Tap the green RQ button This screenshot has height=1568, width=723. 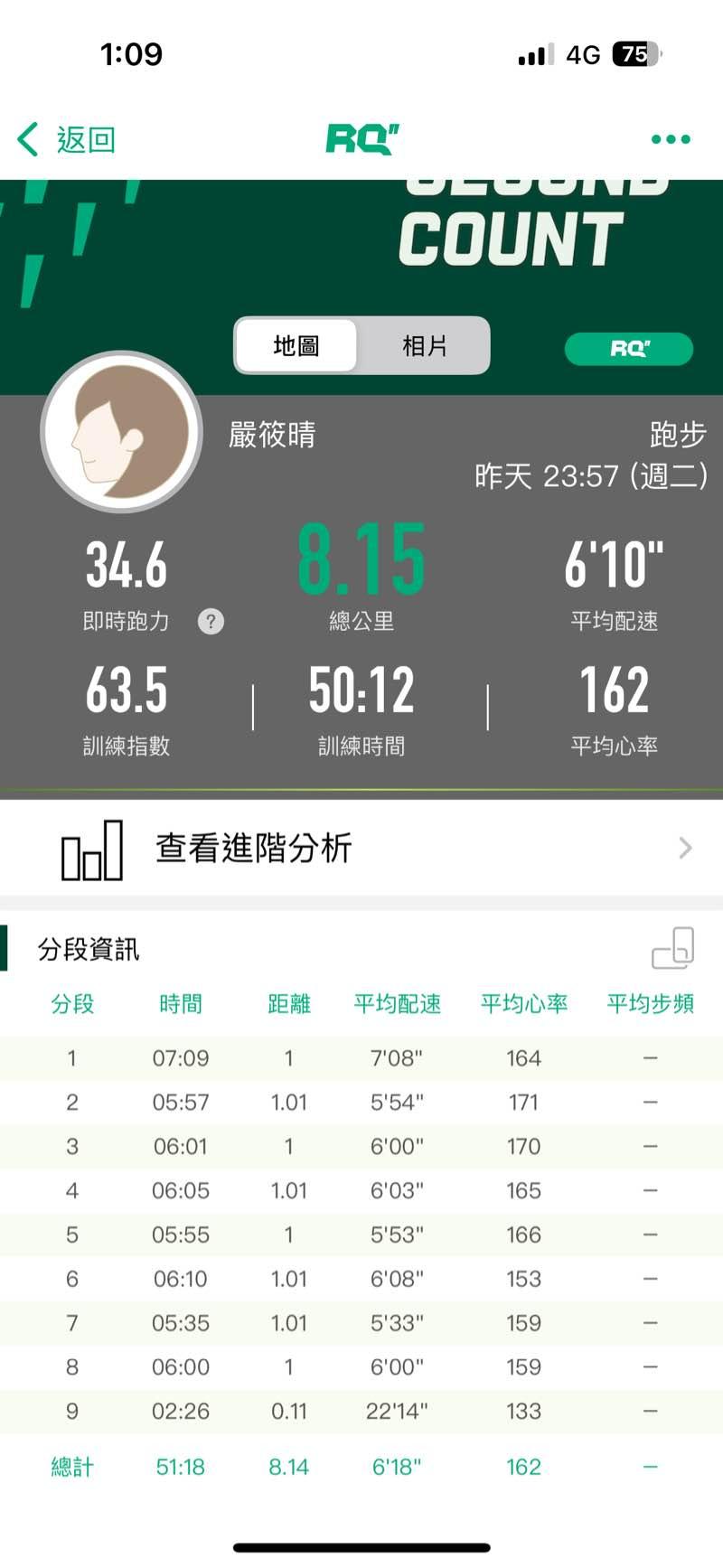pyautogui.click(x=629, y=349)
